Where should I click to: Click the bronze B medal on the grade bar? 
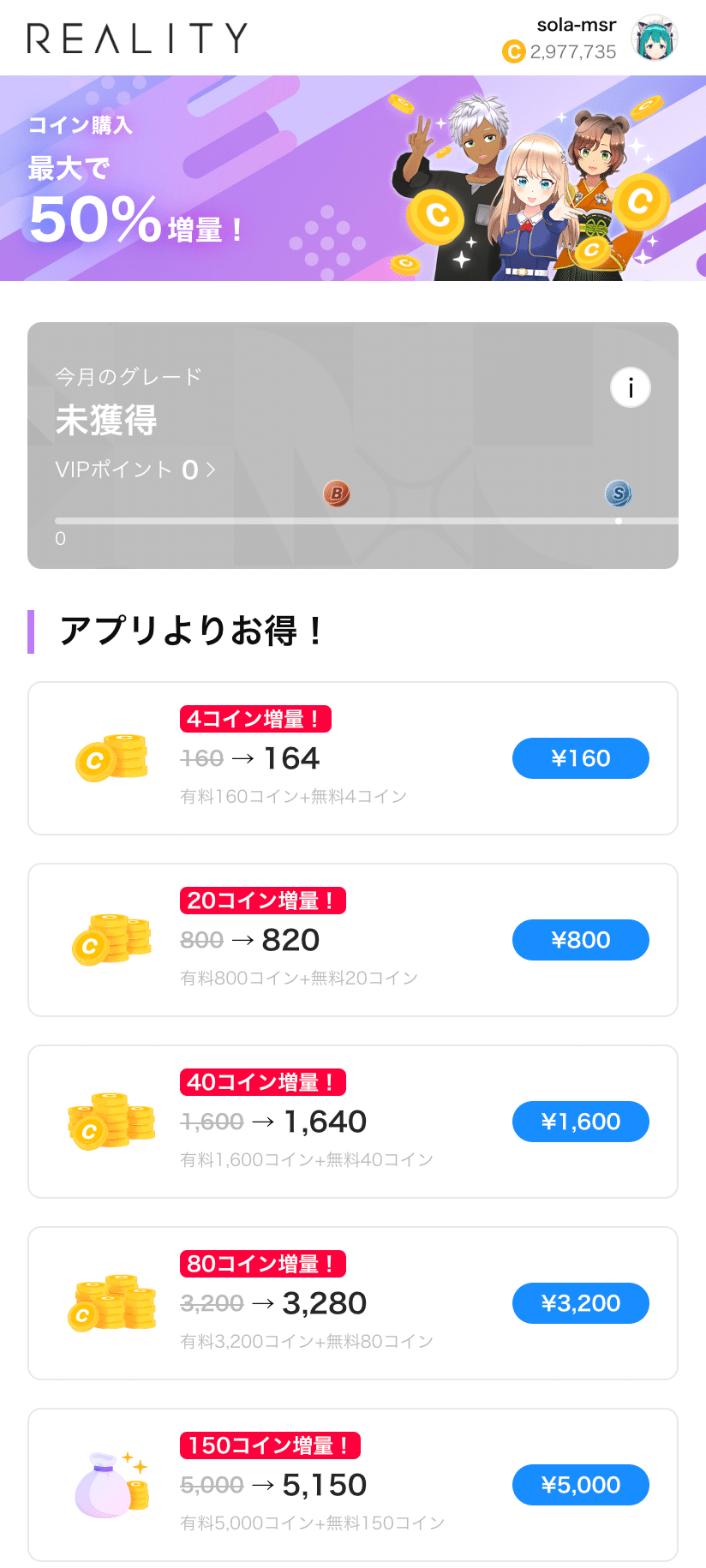(337, 494)
